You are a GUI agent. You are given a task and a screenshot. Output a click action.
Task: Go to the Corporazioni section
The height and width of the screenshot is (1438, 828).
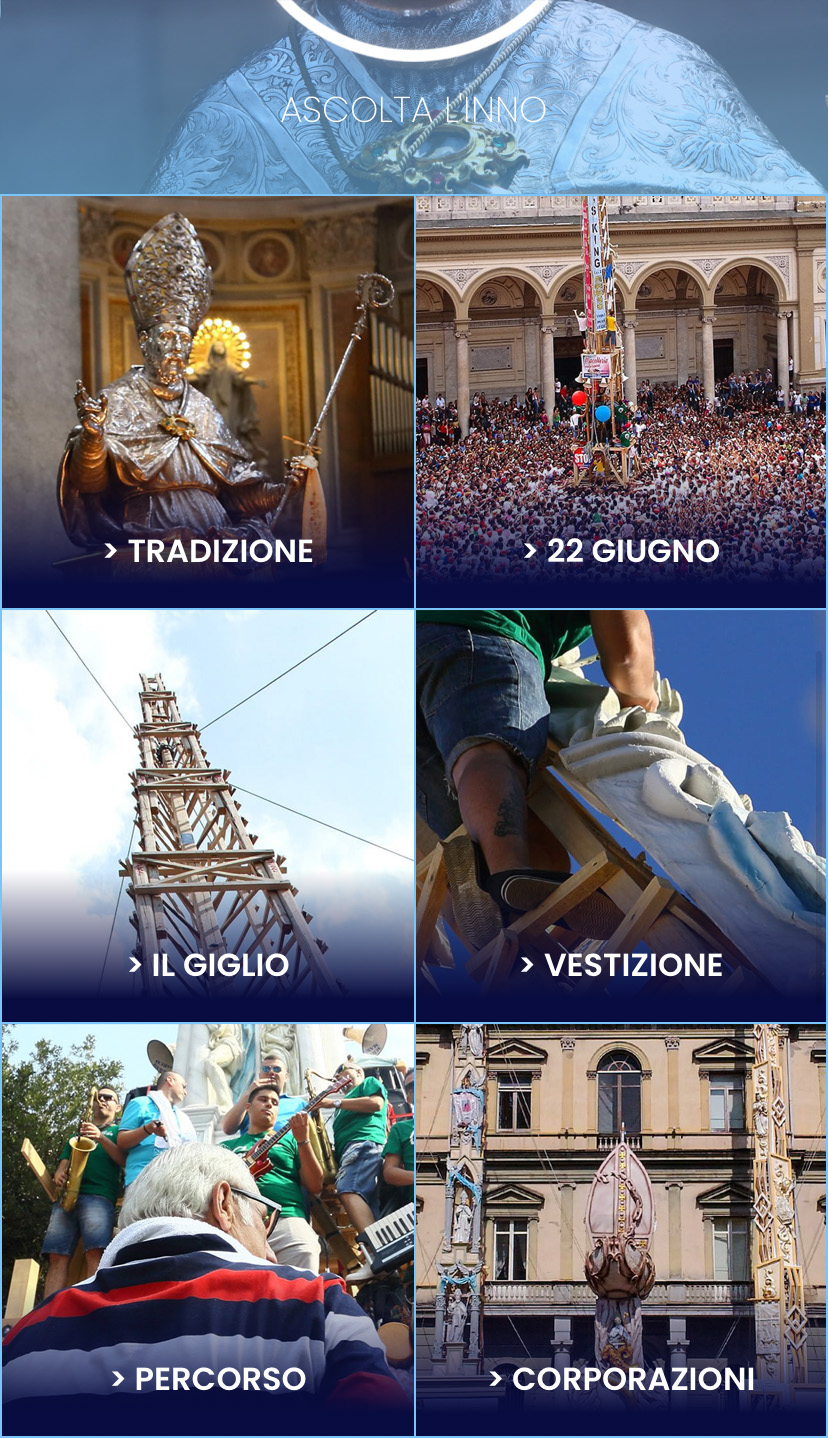point(621,1230)
